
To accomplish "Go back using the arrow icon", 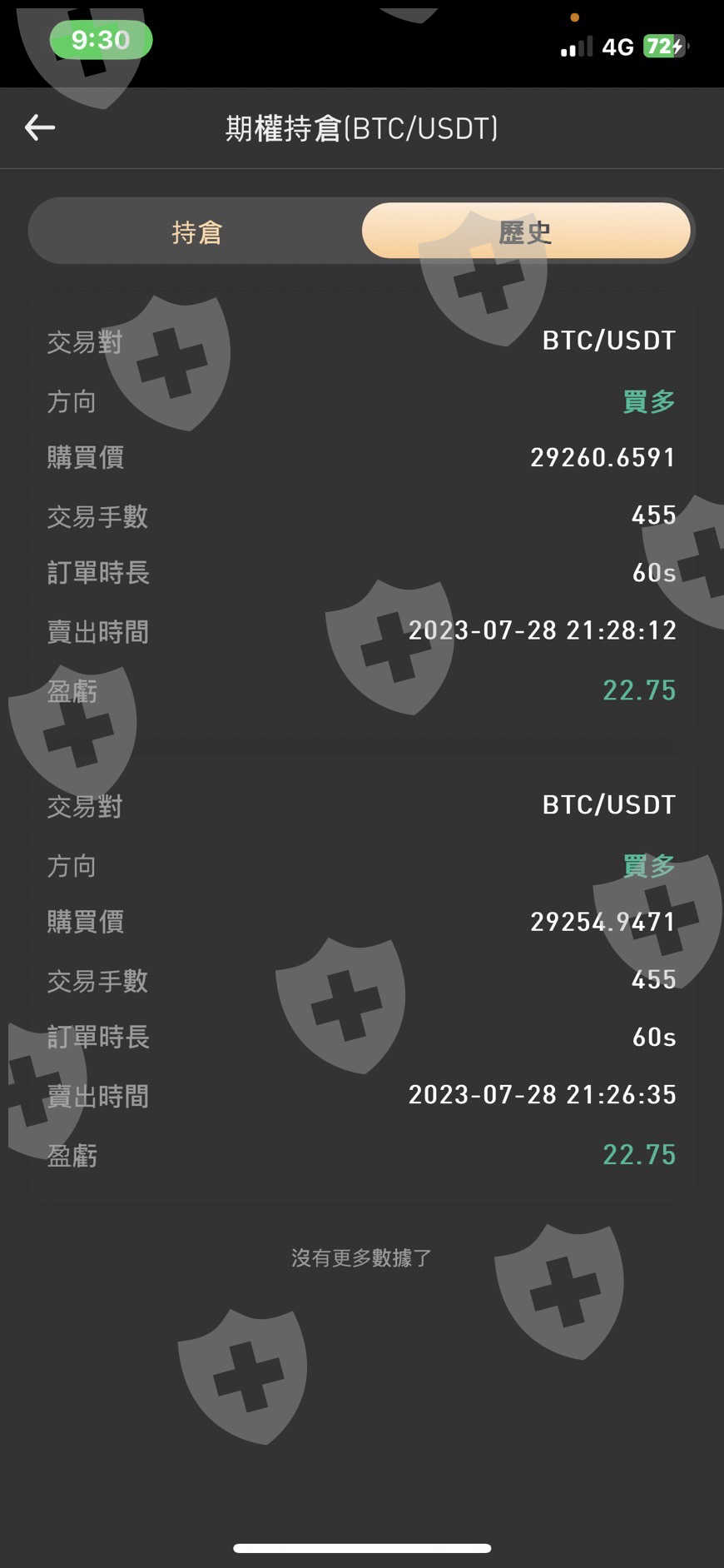I will [40, 127].
